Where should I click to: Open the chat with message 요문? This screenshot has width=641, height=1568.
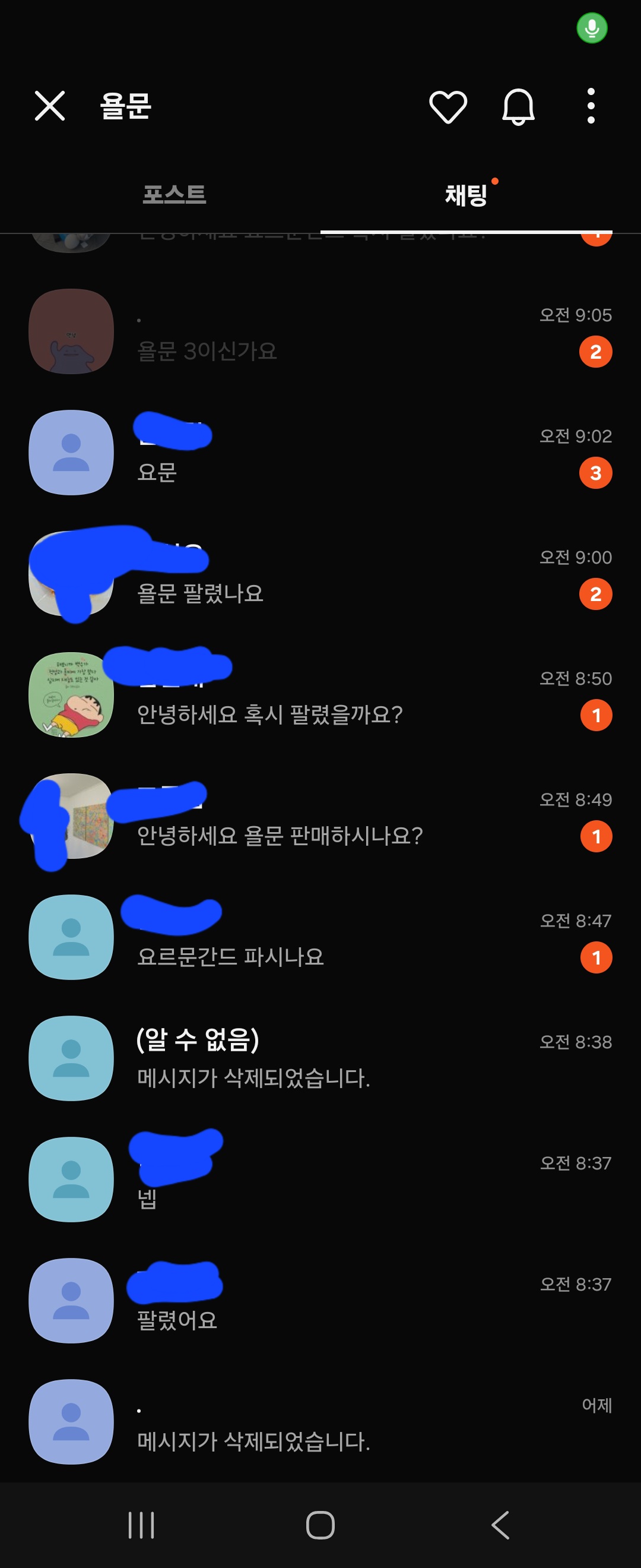(320, 454)
